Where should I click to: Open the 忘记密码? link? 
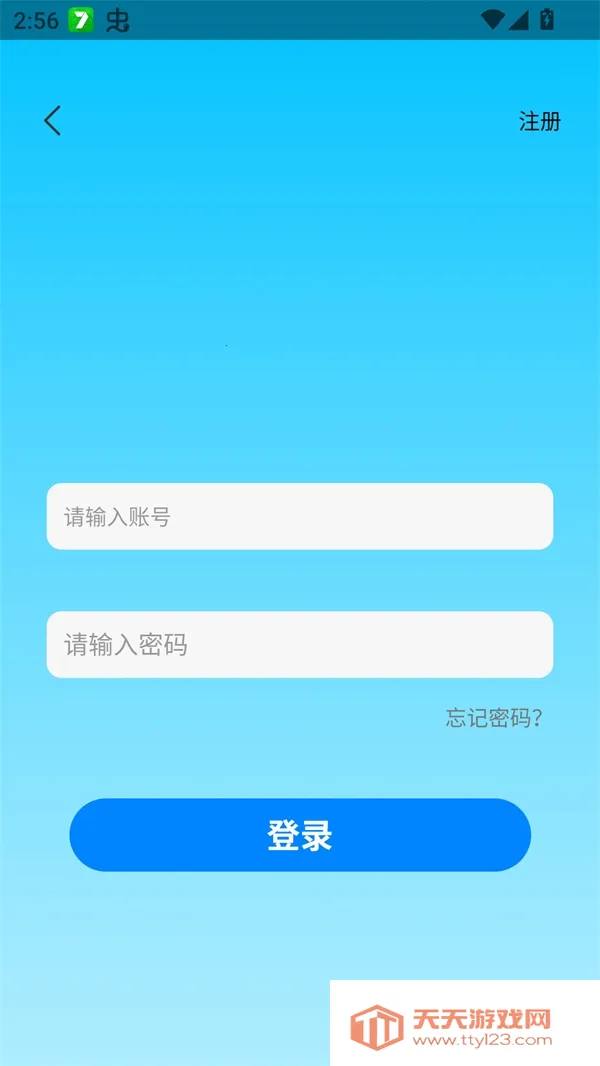tap(494, 718)
